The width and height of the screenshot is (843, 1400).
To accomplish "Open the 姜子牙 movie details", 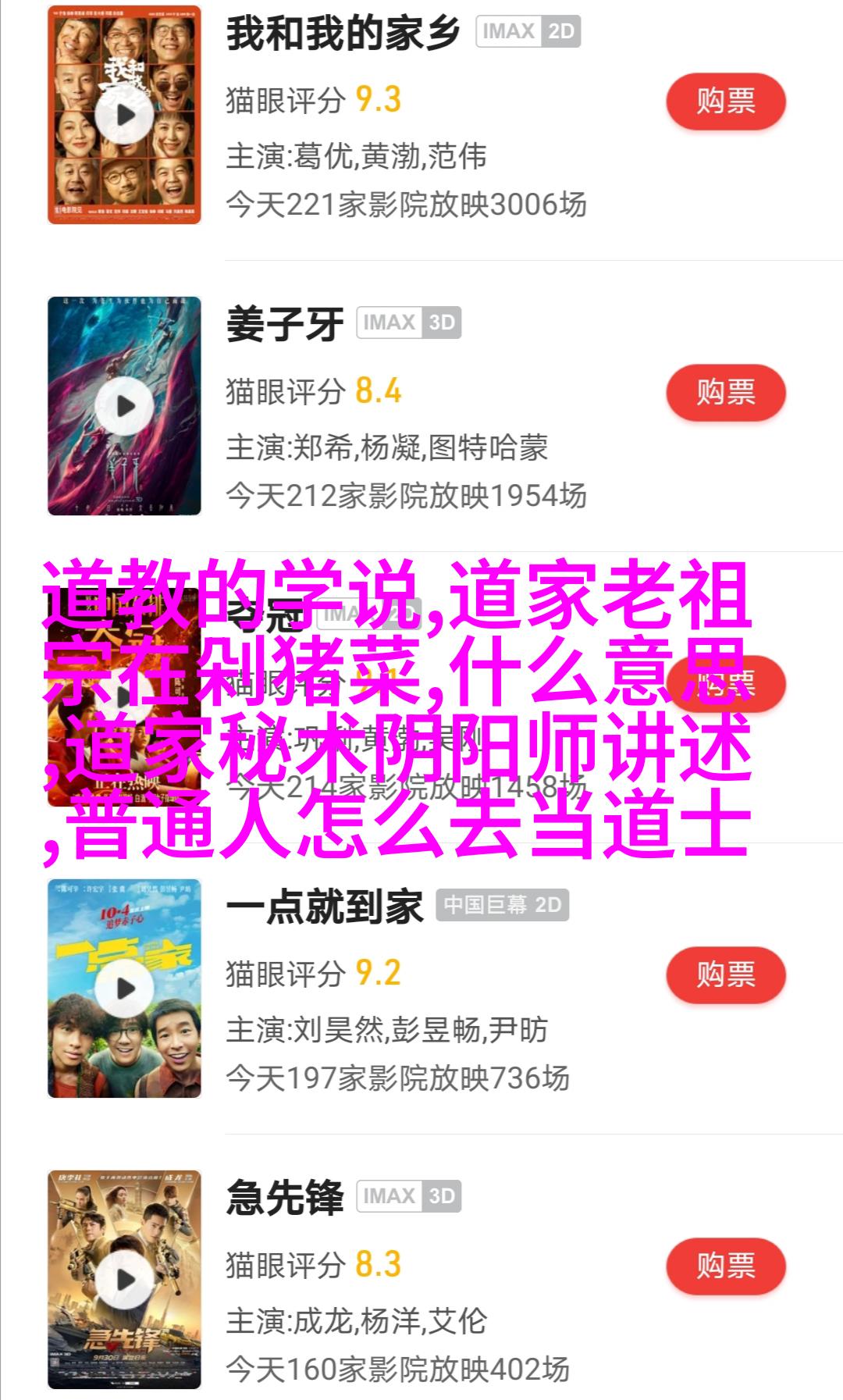I will click(285, 325).
